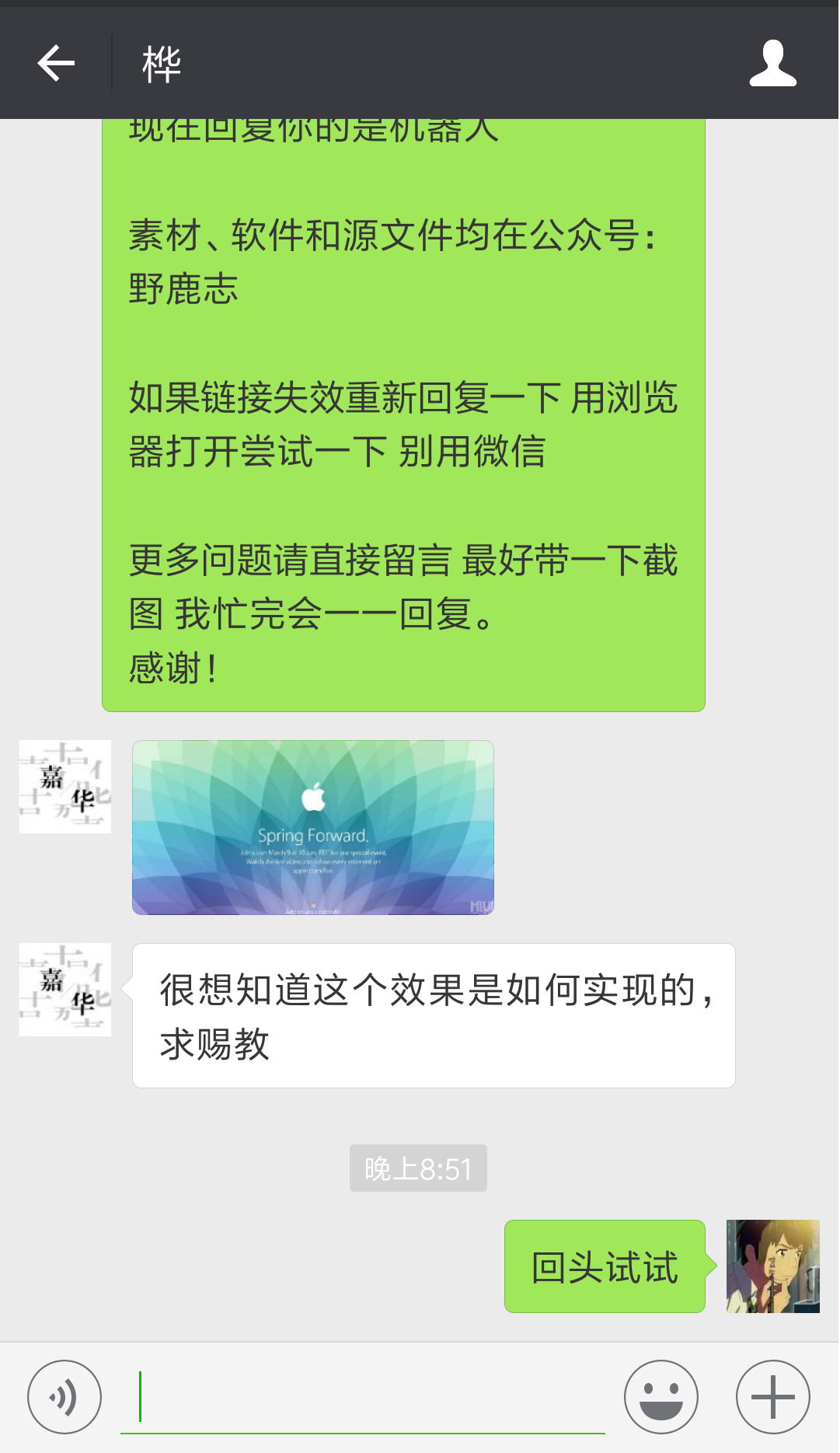Image resolution: width=840 pixels, height=1453 pixels.
Task: Tap 嘉华's avatar beside the image message
Action: 65,787
